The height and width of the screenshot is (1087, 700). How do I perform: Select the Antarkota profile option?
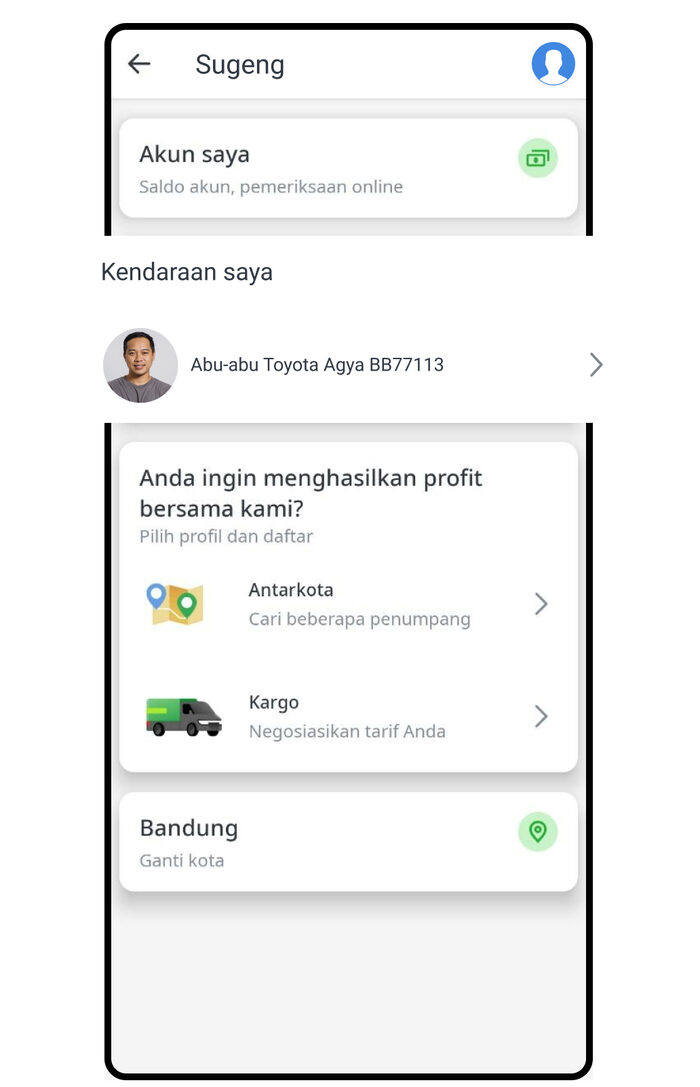(x=348, y=604)
